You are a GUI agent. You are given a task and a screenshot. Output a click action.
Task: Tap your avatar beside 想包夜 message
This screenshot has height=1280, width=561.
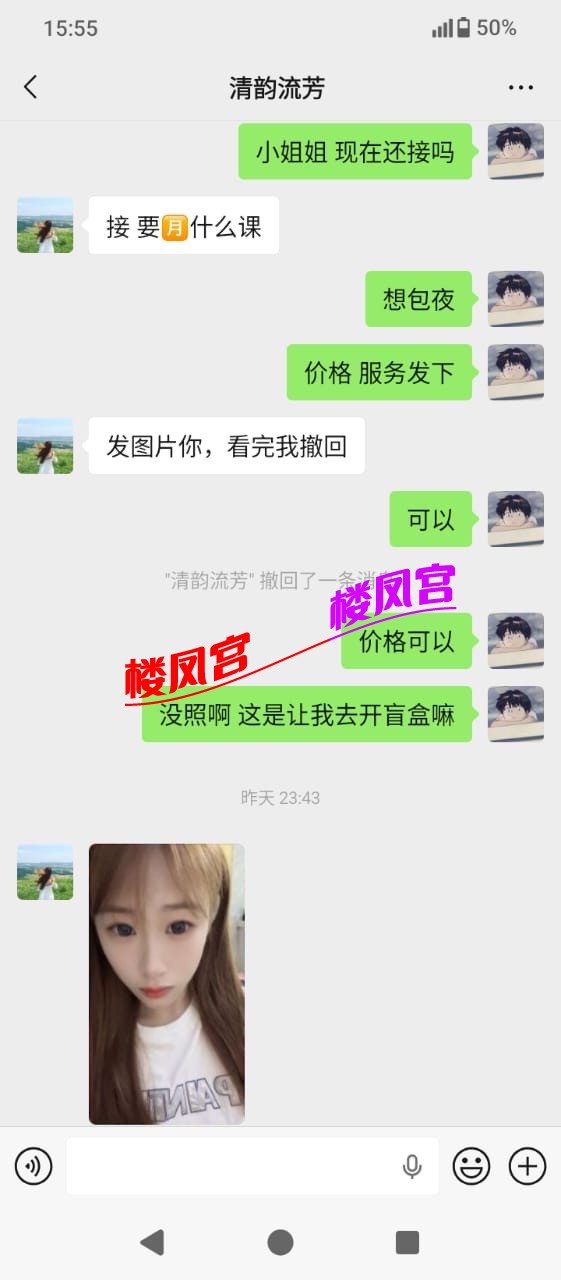pos(516,299)
